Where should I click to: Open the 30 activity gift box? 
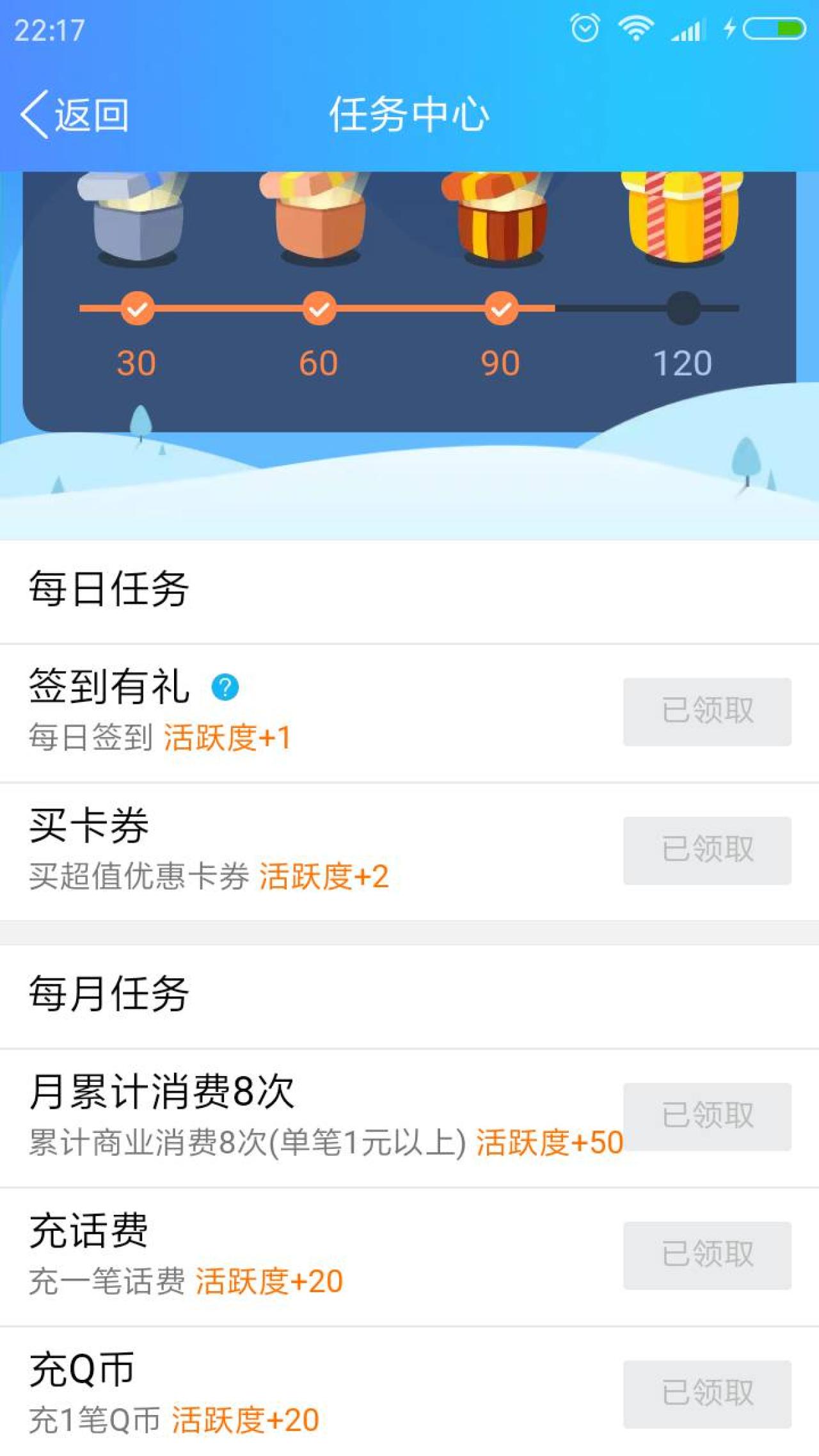(x=136, y=218)
